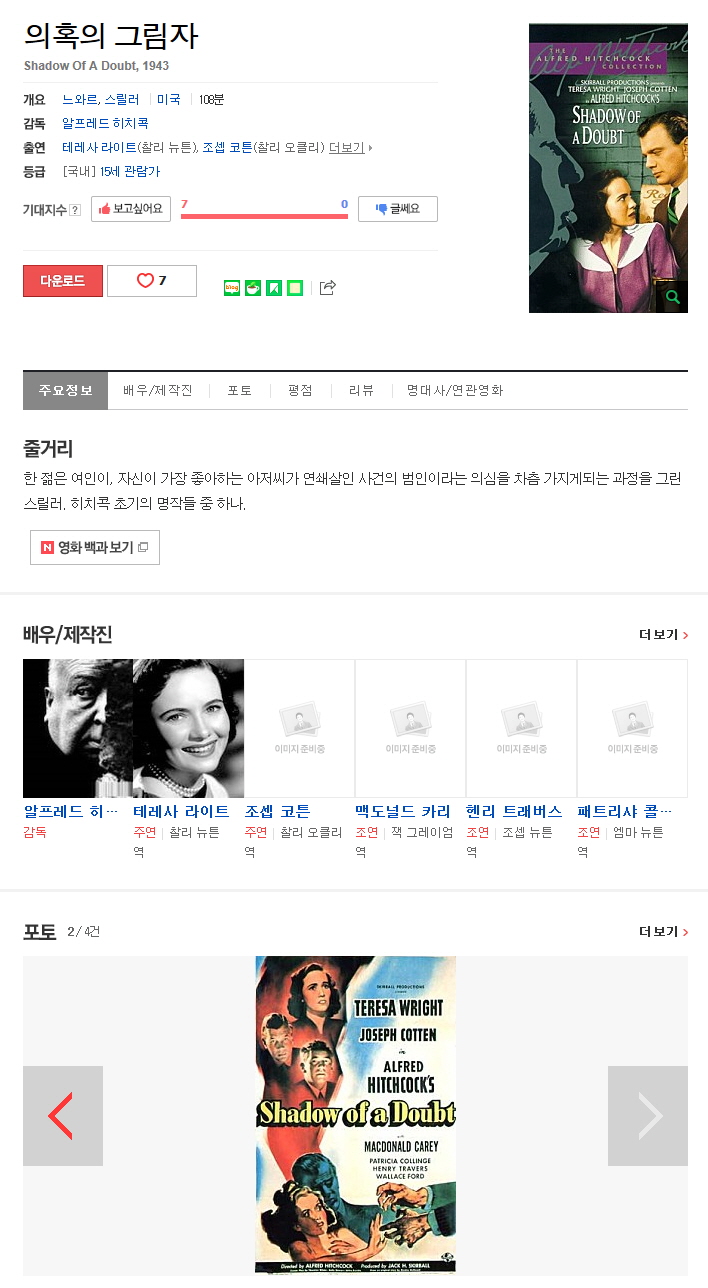Viewport: 708px width, 1288px height.
Task: Tap the 보고싶어요 thumbs-up button
Action: [x=131, y=209]
